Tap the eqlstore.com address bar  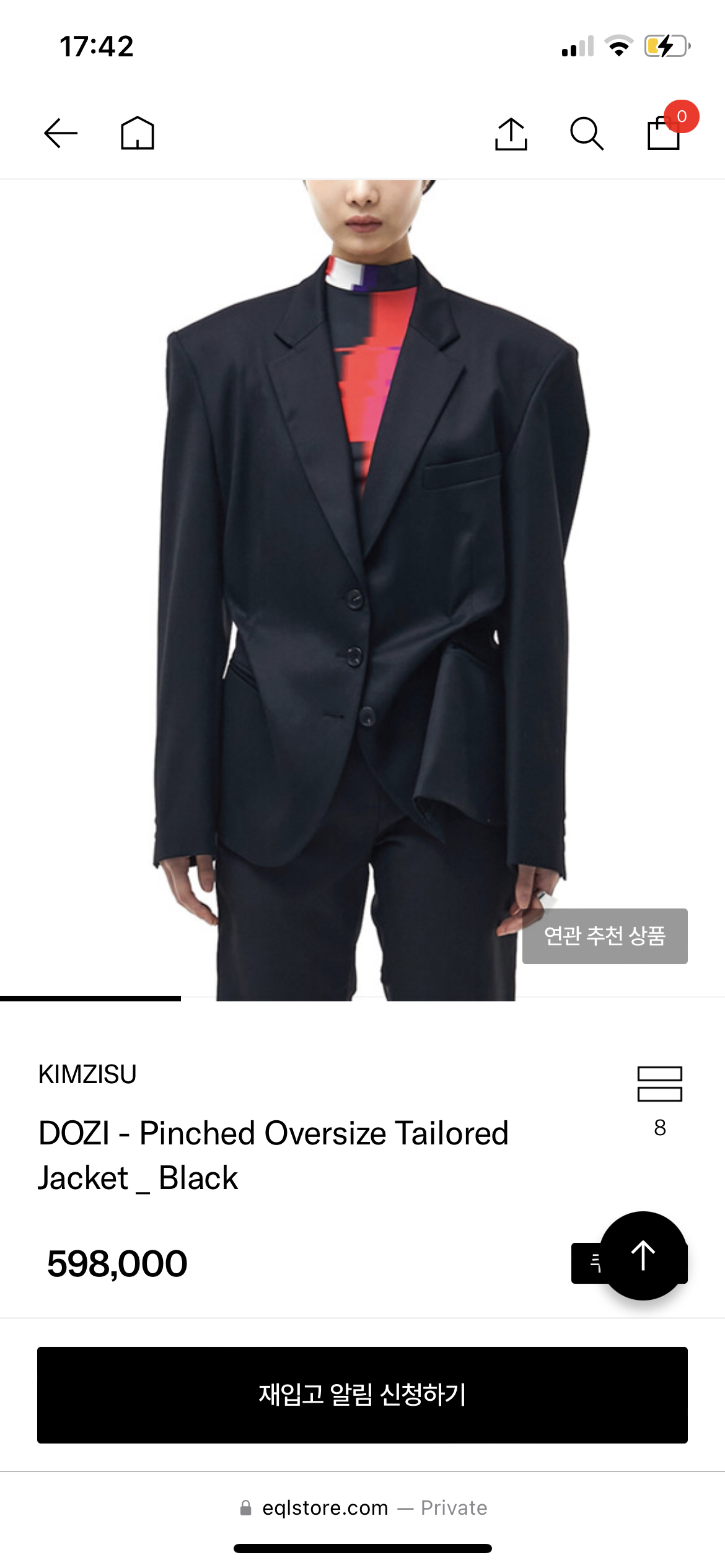tap(362, 1507)
